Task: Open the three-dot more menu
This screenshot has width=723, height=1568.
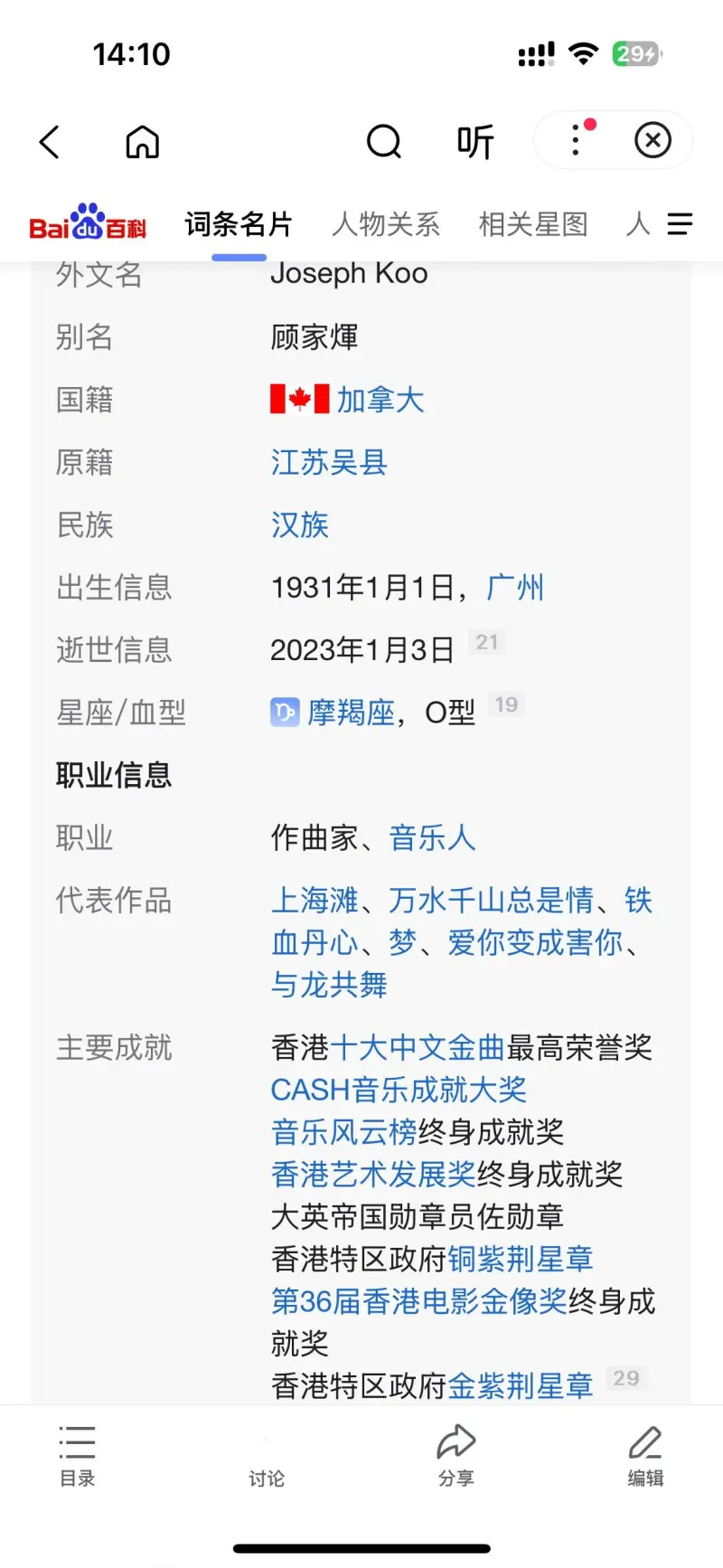Action: 577,140
